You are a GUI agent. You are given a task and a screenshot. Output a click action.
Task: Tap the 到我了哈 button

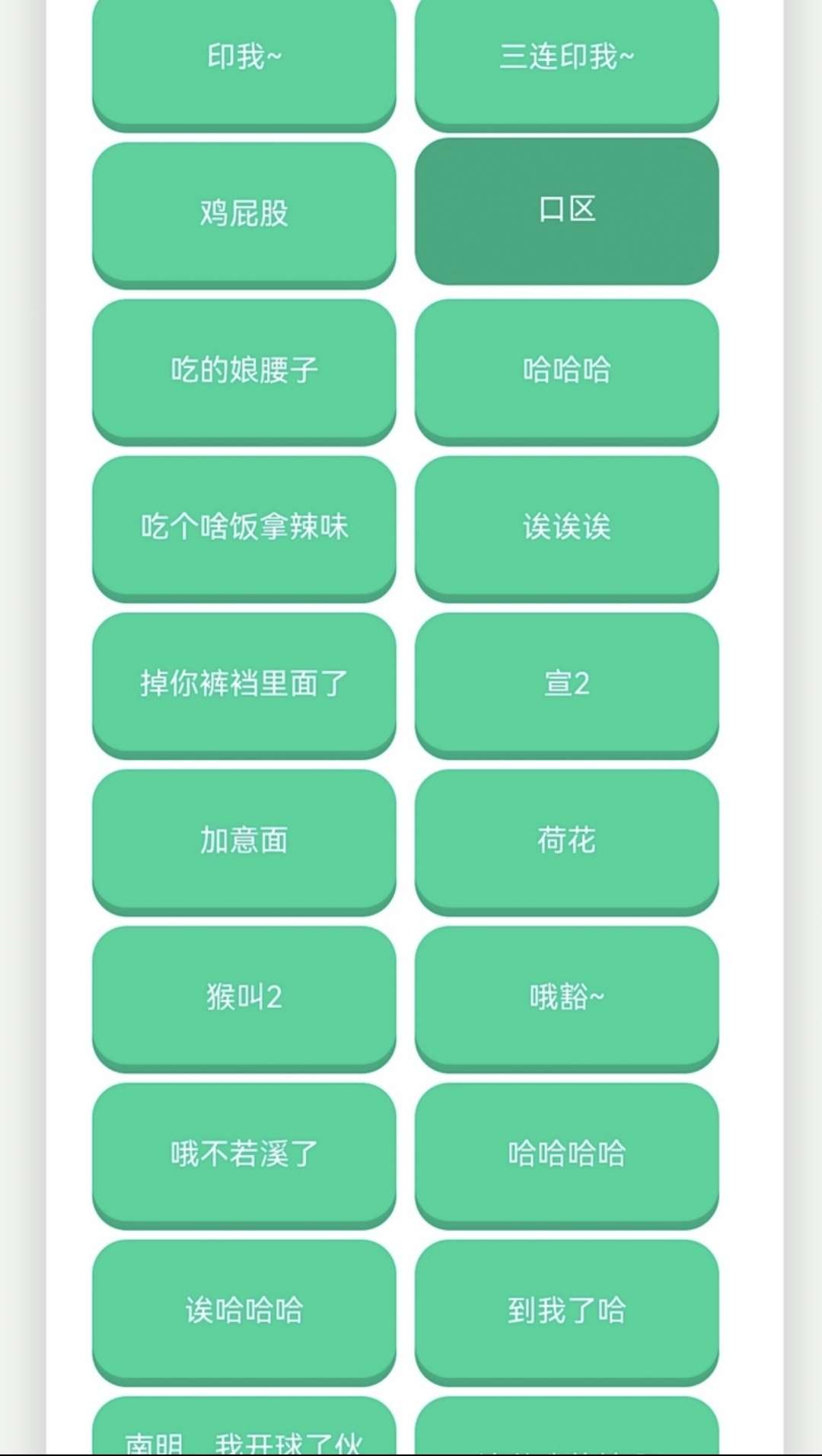[x=566, y=1311]
